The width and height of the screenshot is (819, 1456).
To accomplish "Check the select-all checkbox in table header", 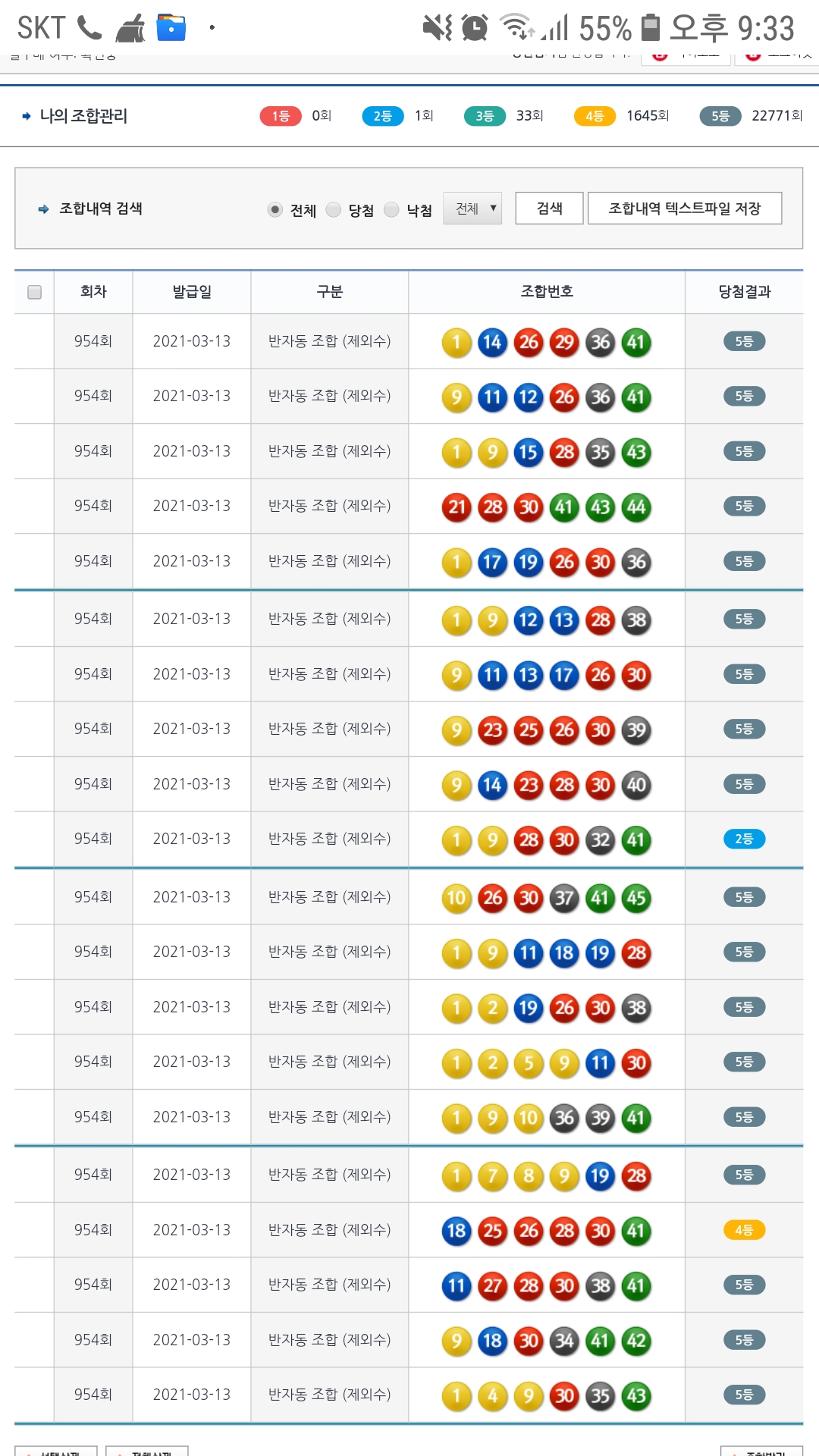I will pyautogui.click(x=34, y=292).
